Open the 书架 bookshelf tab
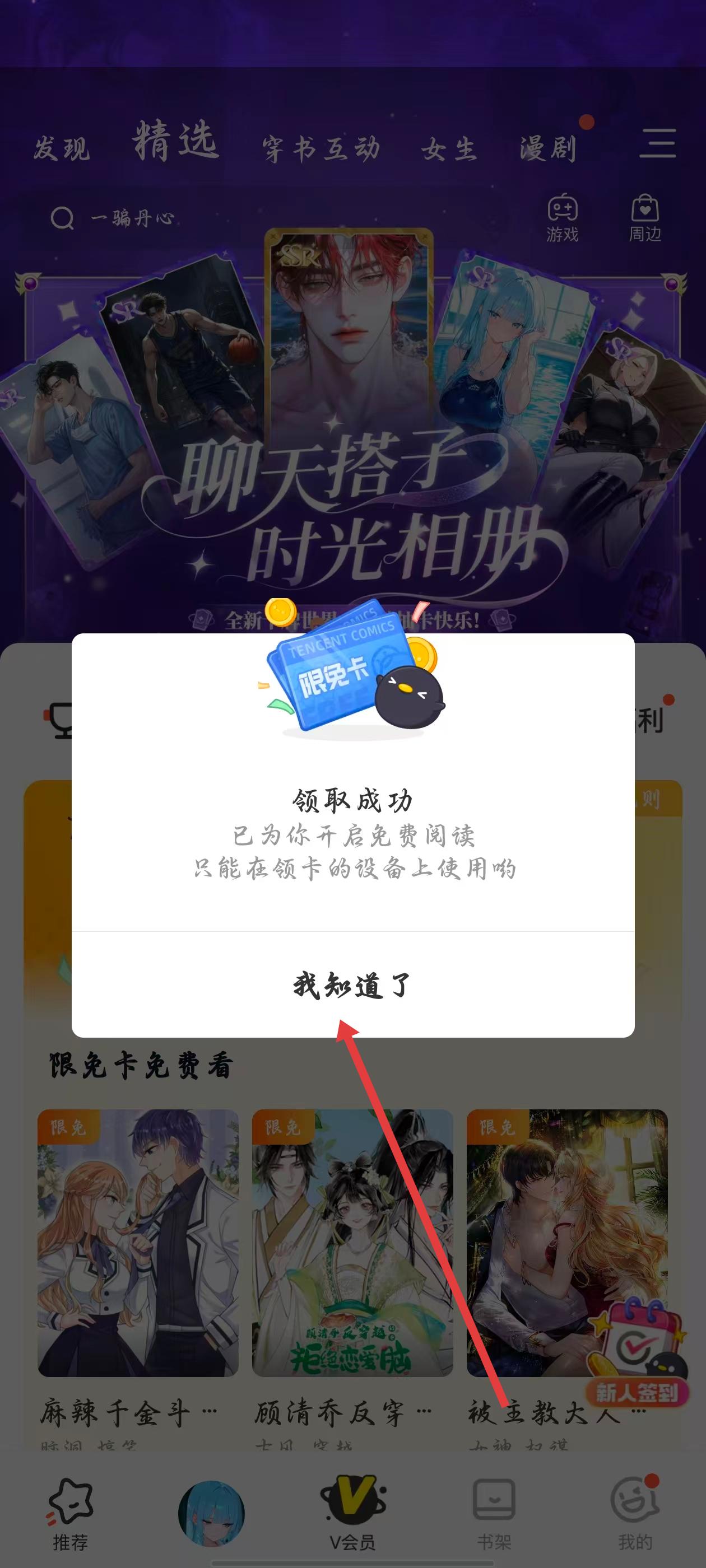This screenshot has width=706, height=1568. coord(494,1514)
